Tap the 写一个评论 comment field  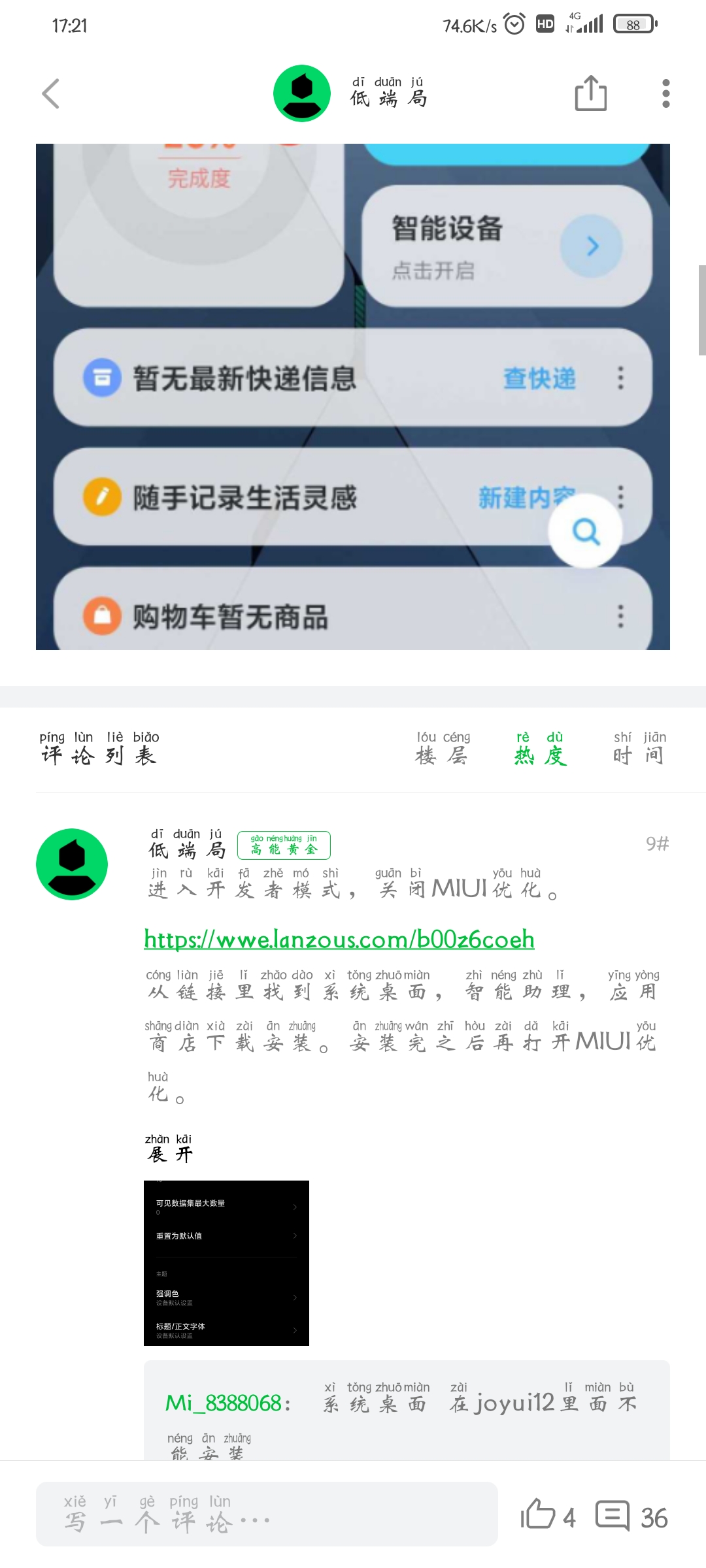267,1514
